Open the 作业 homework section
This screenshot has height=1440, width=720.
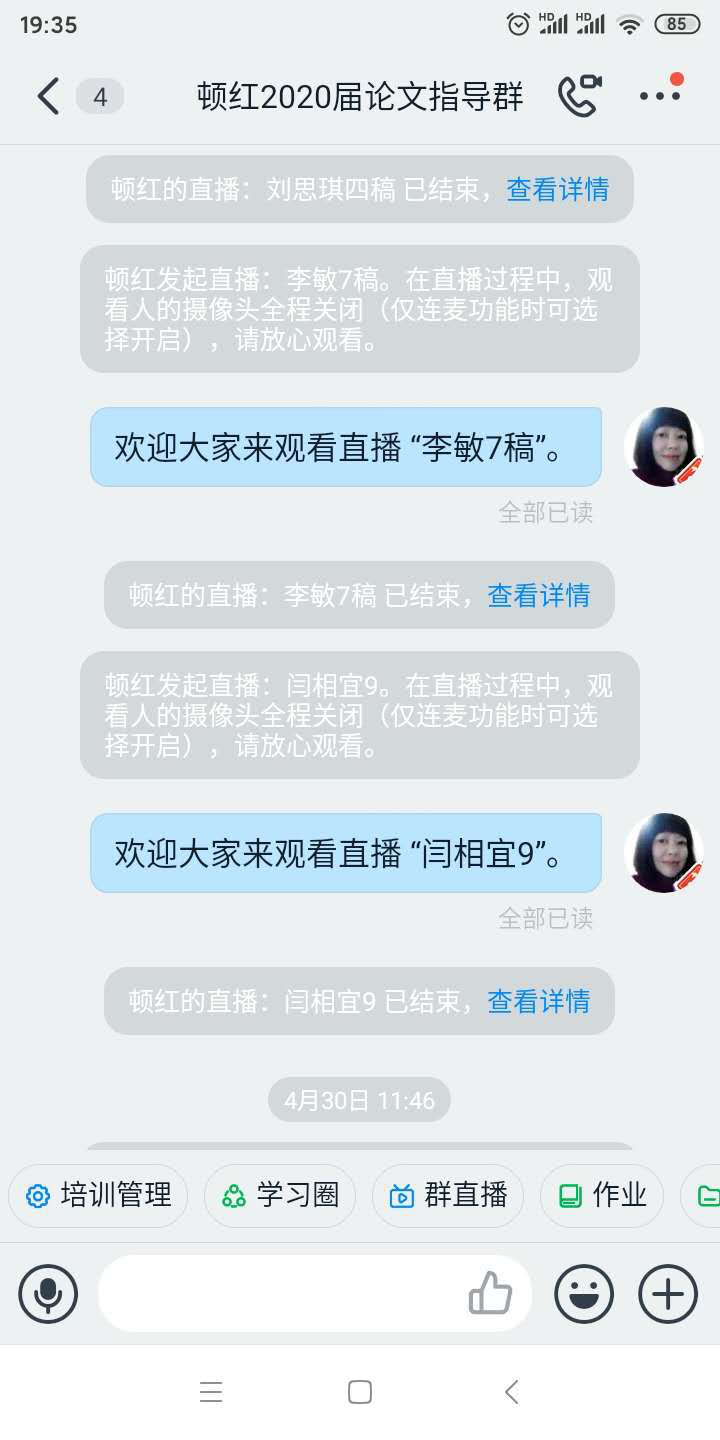coord(602,1195)
